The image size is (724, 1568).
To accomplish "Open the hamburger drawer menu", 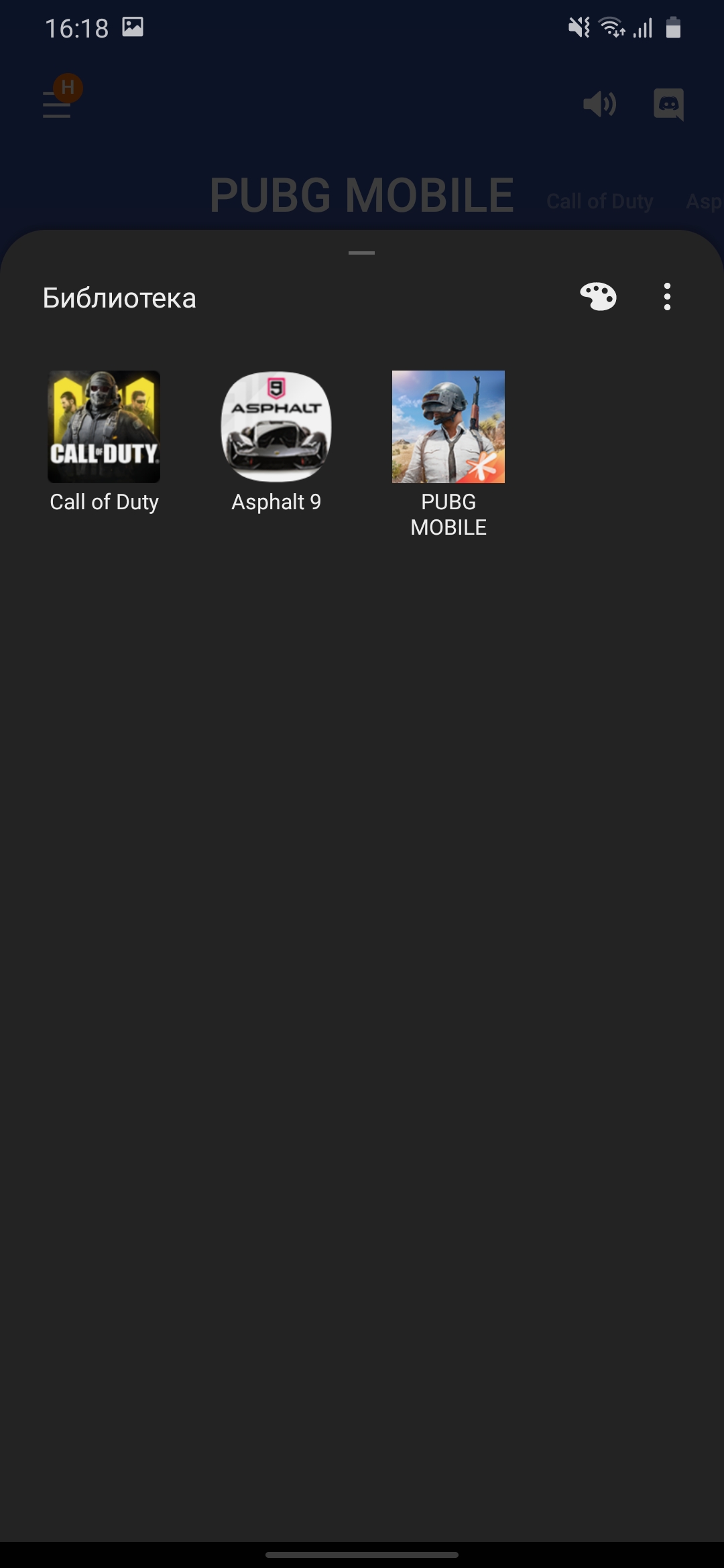I will click(57, 105).
